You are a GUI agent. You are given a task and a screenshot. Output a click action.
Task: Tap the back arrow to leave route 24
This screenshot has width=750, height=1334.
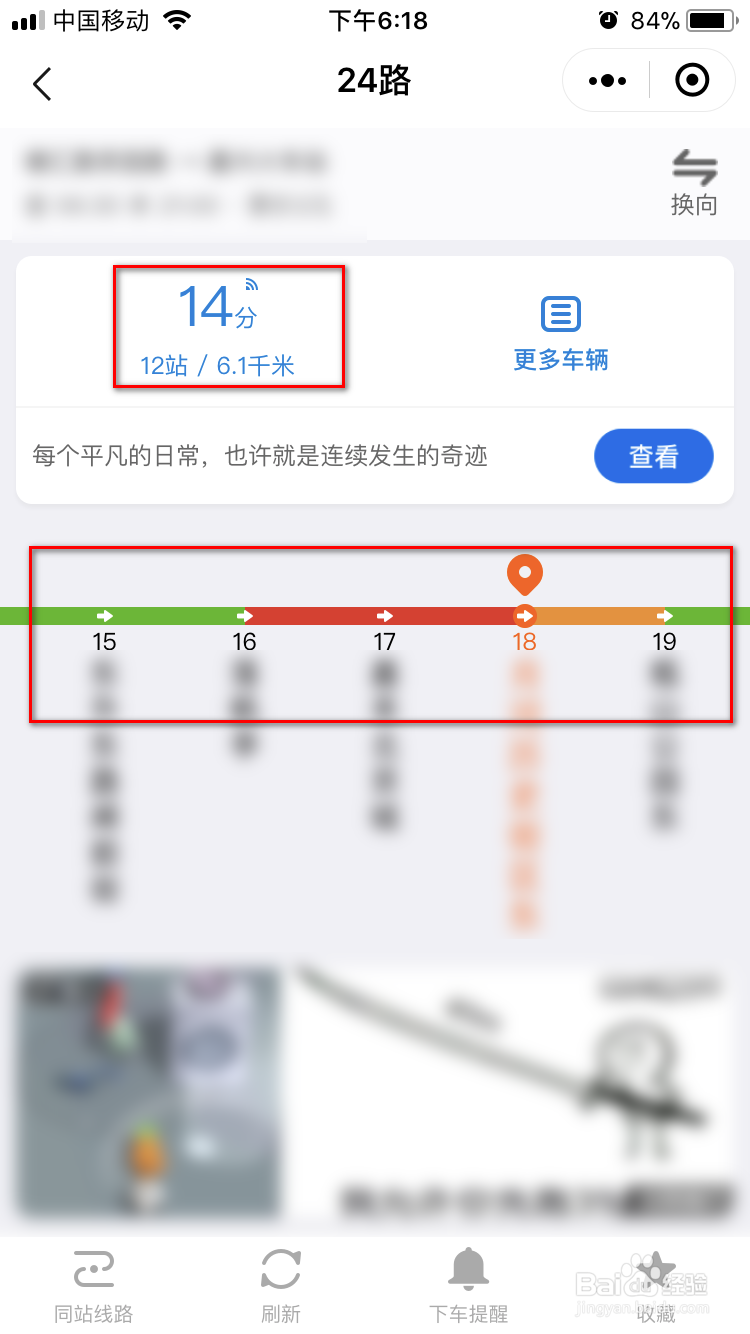[42, 84]
